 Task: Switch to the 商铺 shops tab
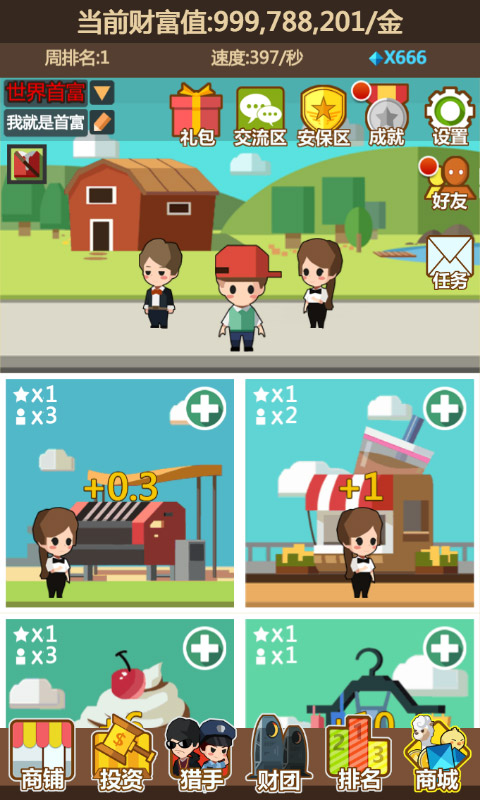[x=42, y=756]
